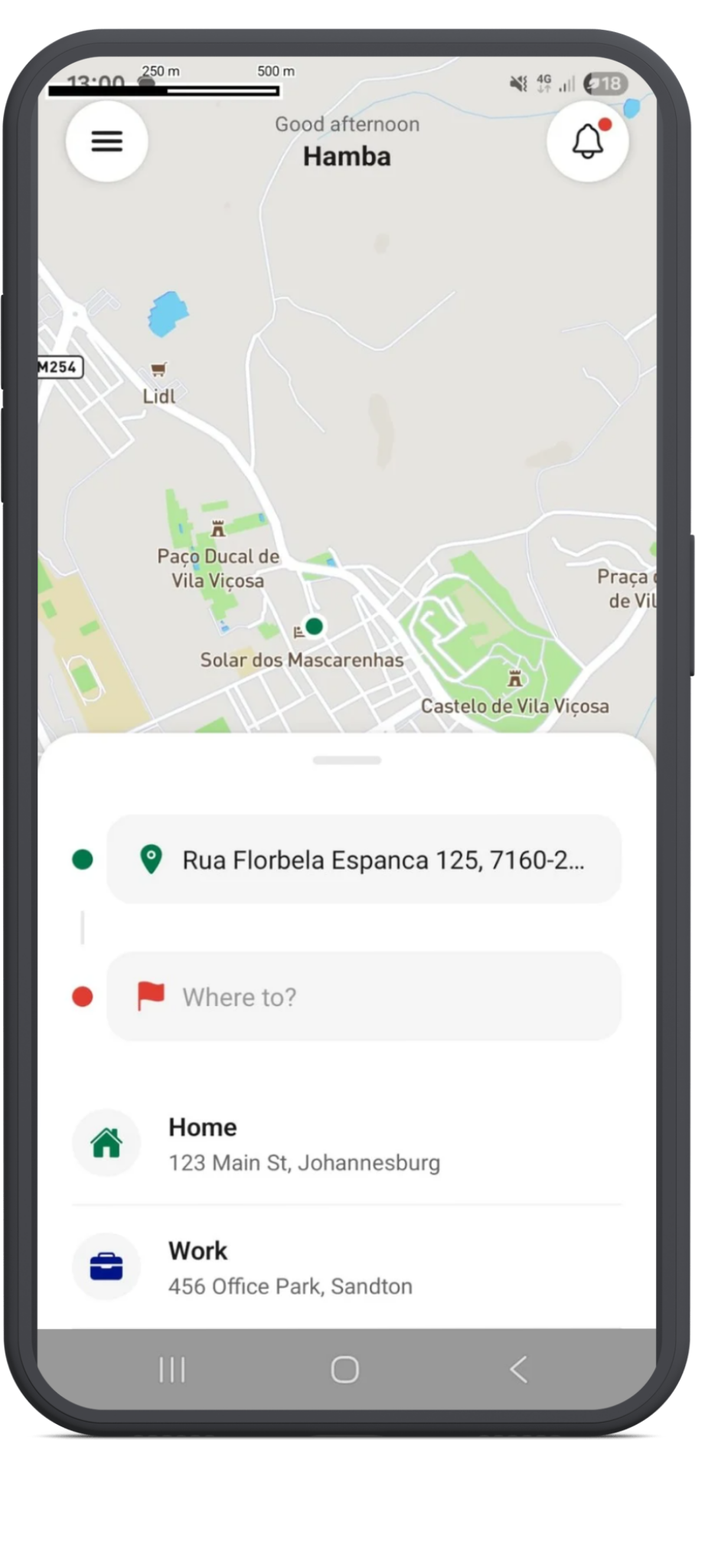Select the Home saved place icon

106,1142
